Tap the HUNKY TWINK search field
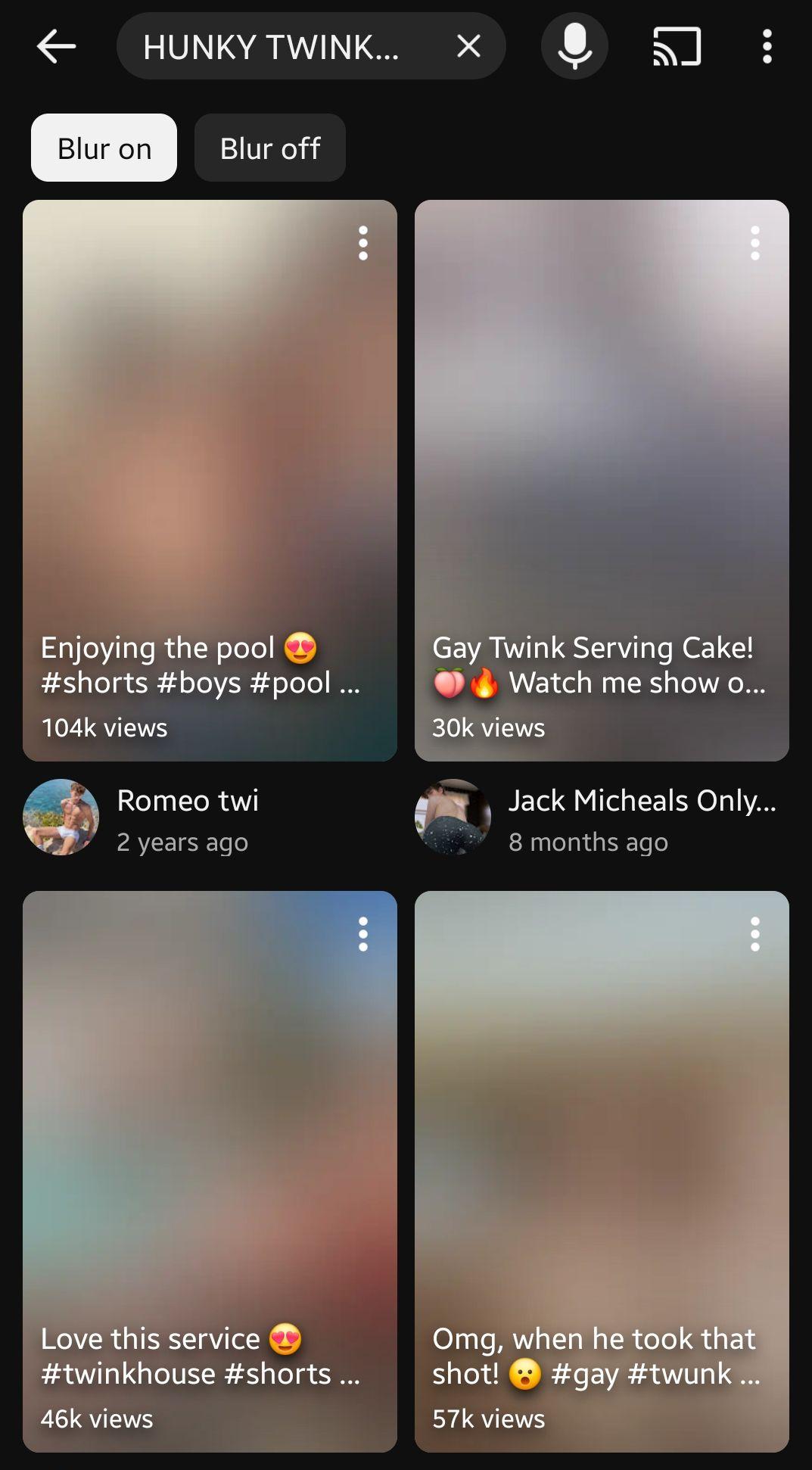The height and width of the screenshot is (1470, 812). tap(272, 47)
